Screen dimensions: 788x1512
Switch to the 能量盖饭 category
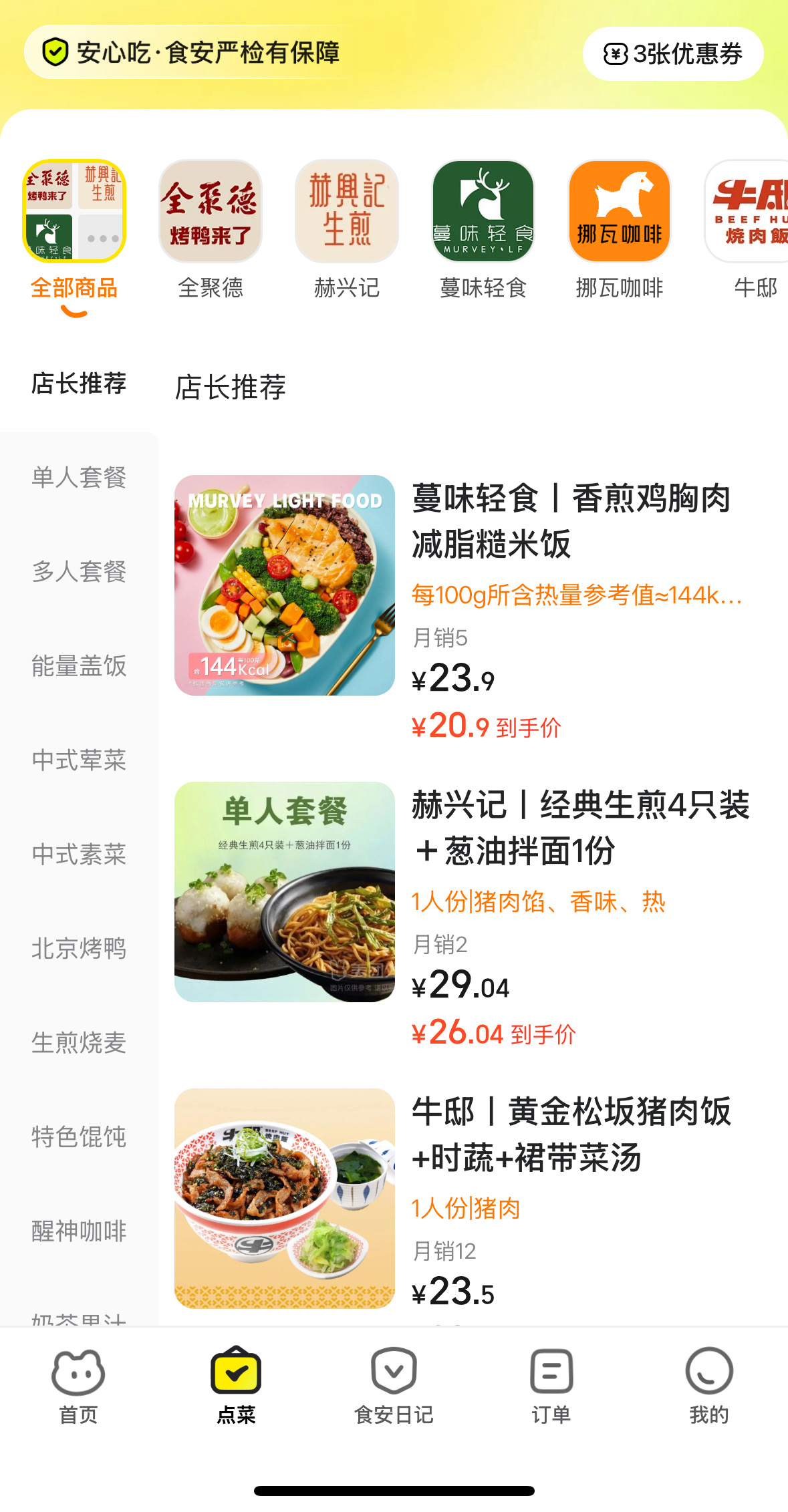click(x=79, y=666)
